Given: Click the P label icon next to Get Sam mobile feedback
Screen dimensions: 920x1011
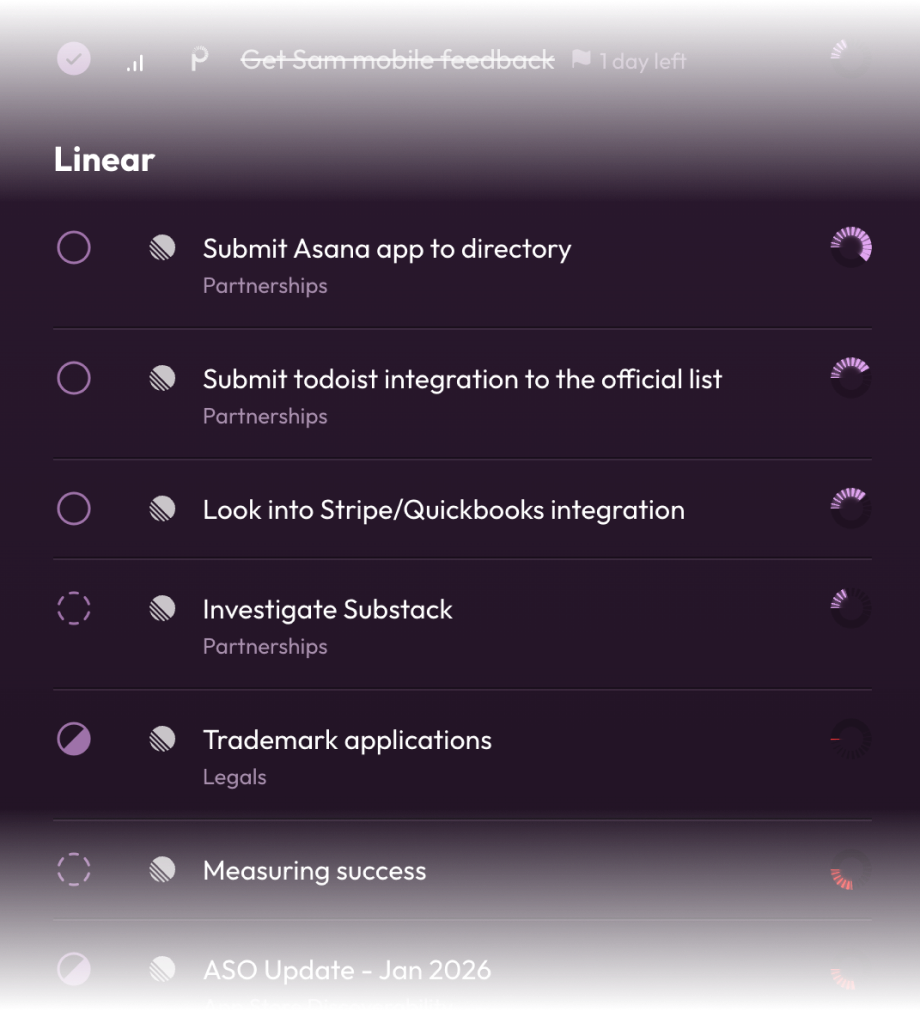Looking at the screenshot, I should tap(197, 58).
